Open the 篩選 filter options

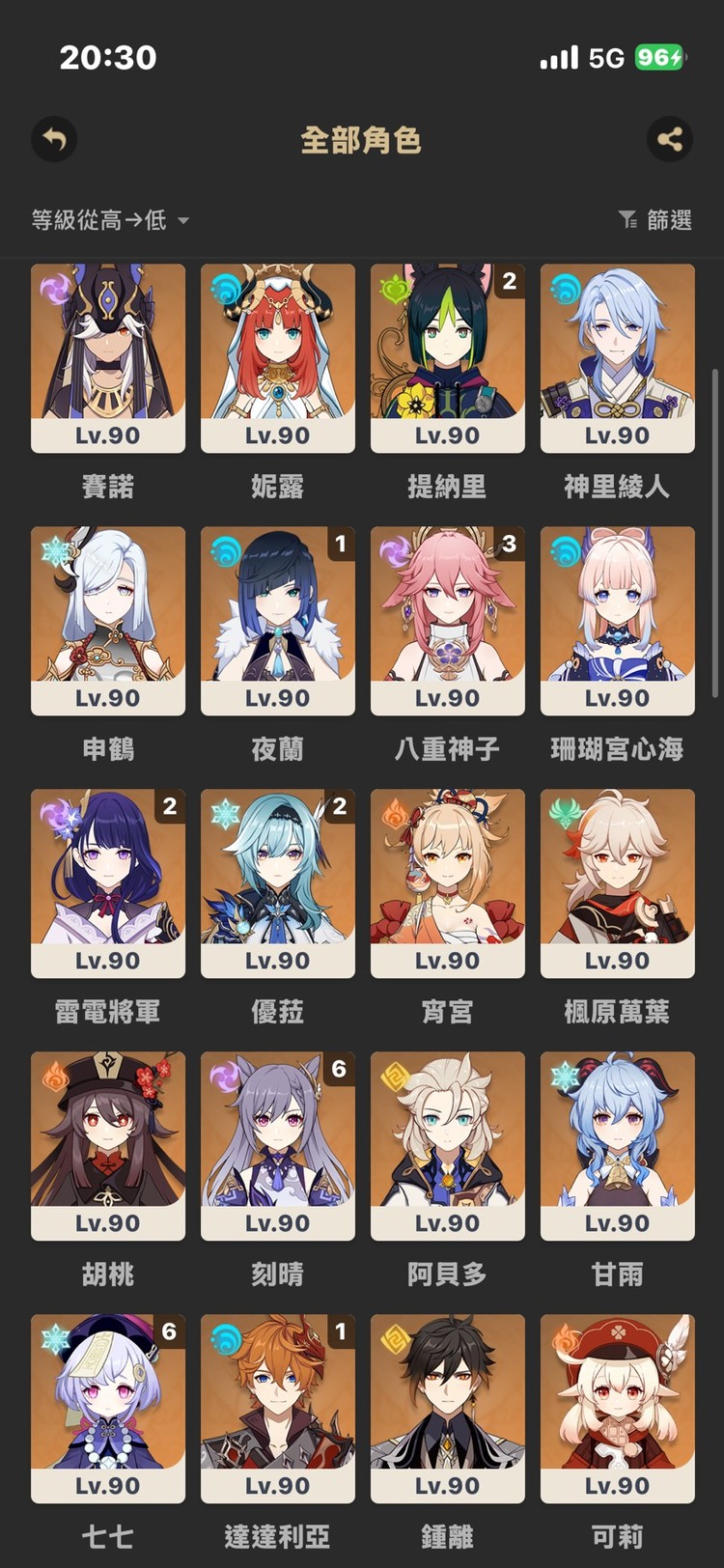pyautogui.click(x=655, y=220)
